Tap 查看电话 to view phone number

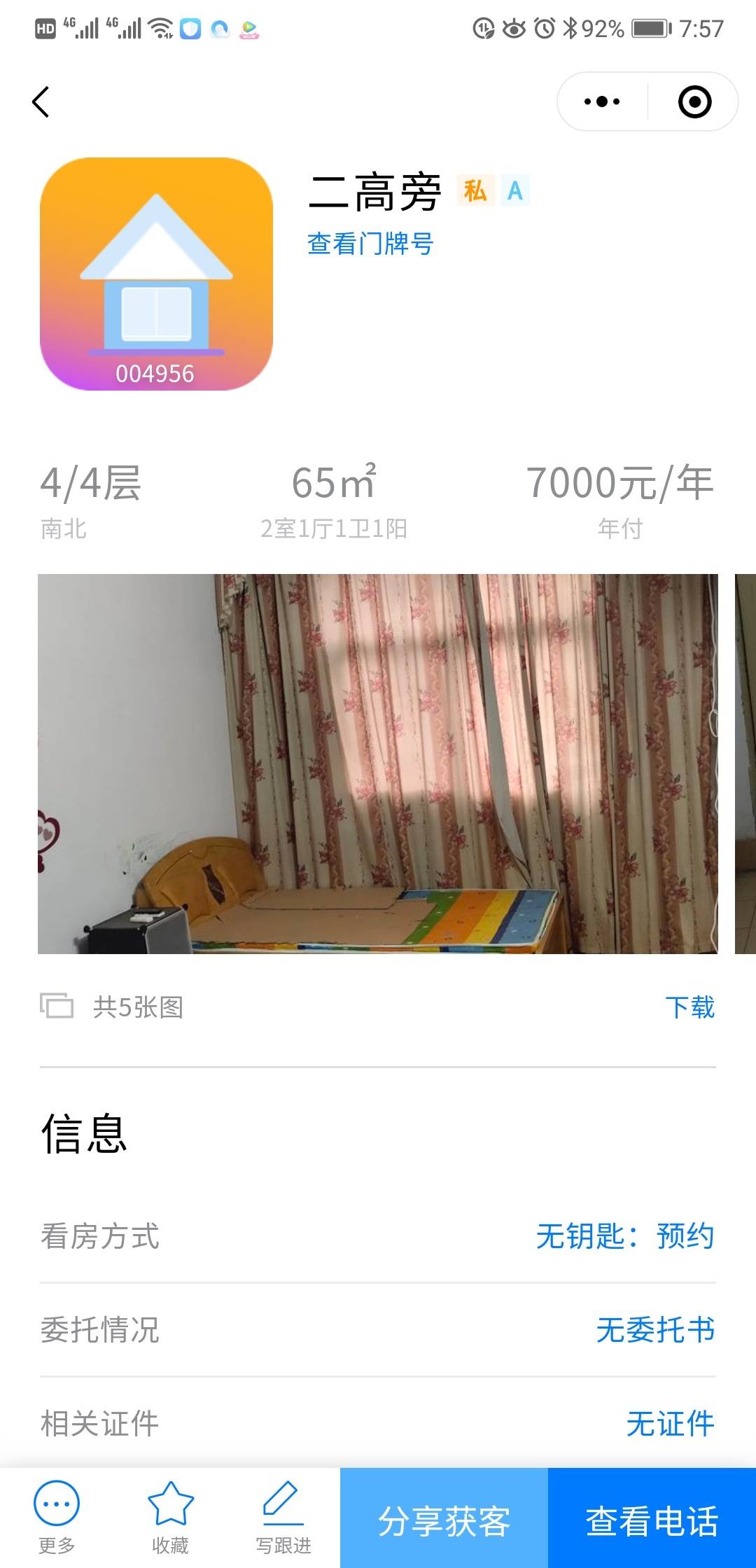tap(652, 1520)
